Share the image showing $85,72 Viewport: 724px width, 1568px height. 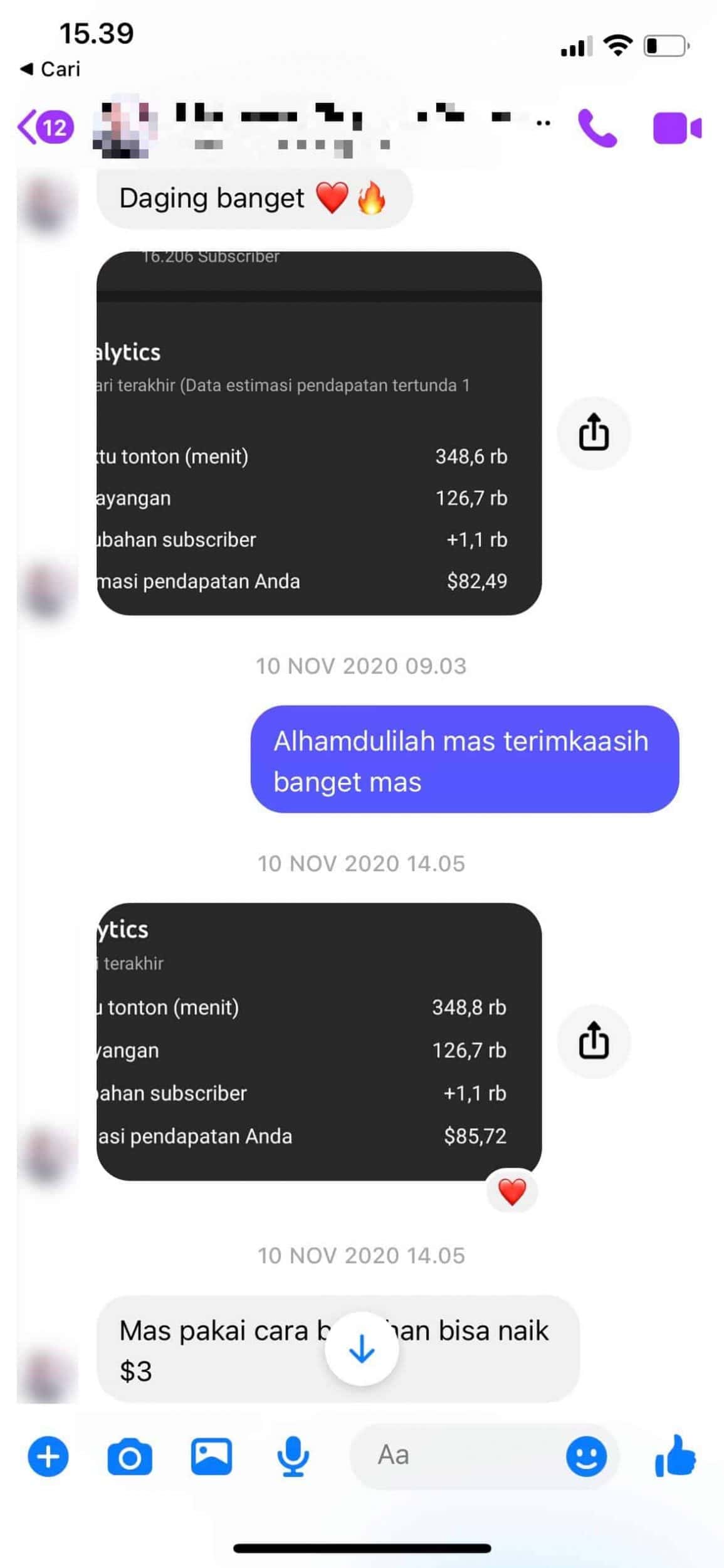593,1041
